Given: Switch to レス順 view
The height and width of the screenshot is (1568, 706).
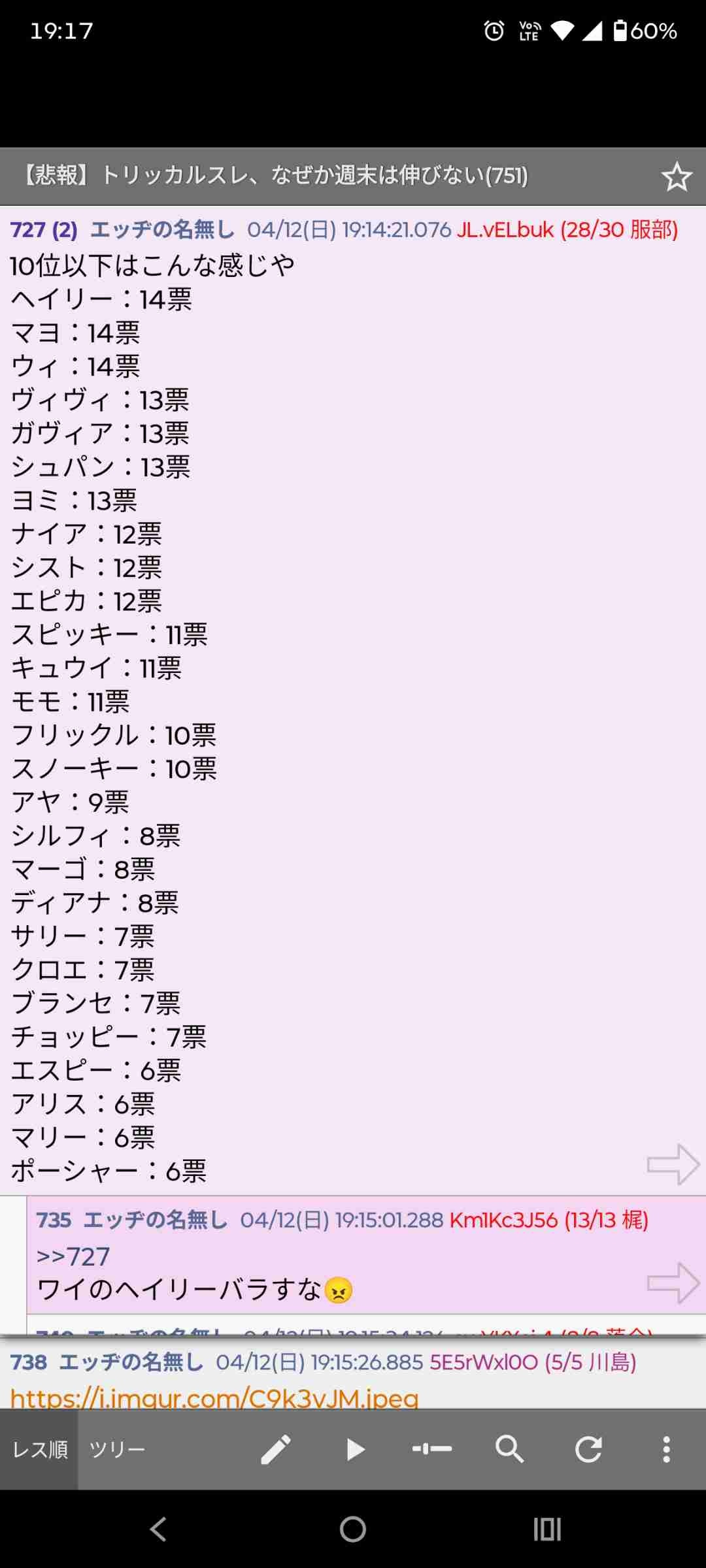Looking at the screenshot, I should point(39,1449).
